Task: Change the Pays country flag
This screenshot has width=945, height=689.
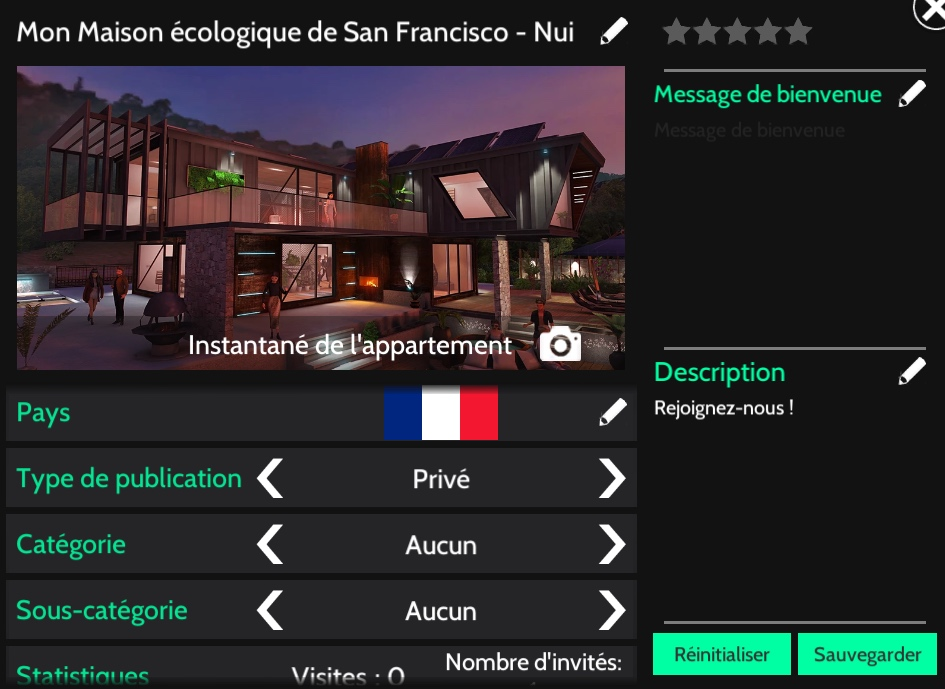Action: 612,412
